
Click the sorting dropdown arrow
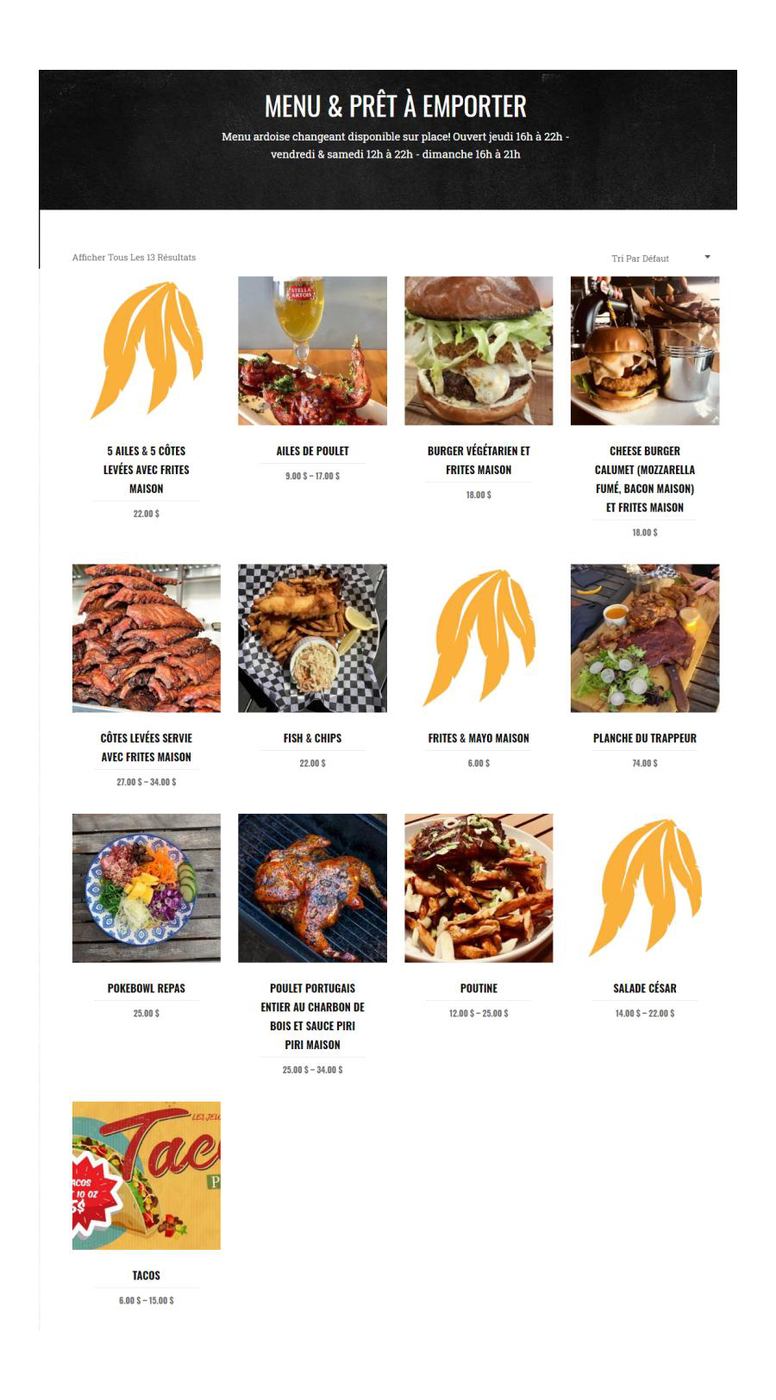click(x=709, y=257)
